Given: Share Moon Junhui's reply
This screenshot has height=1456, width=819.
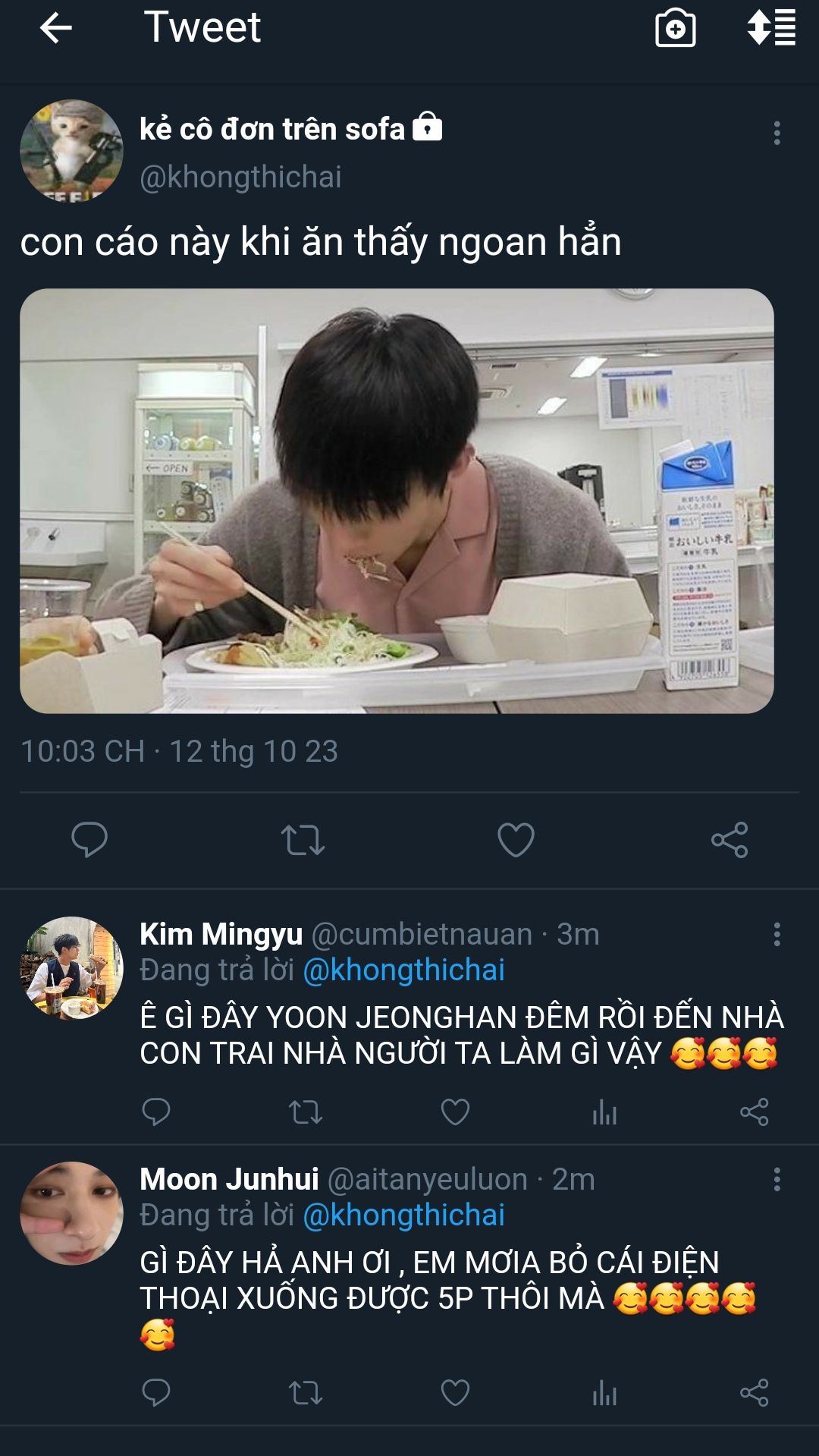Looking at the screenshot, I should pyautogui.click(x=754, y=1393).
